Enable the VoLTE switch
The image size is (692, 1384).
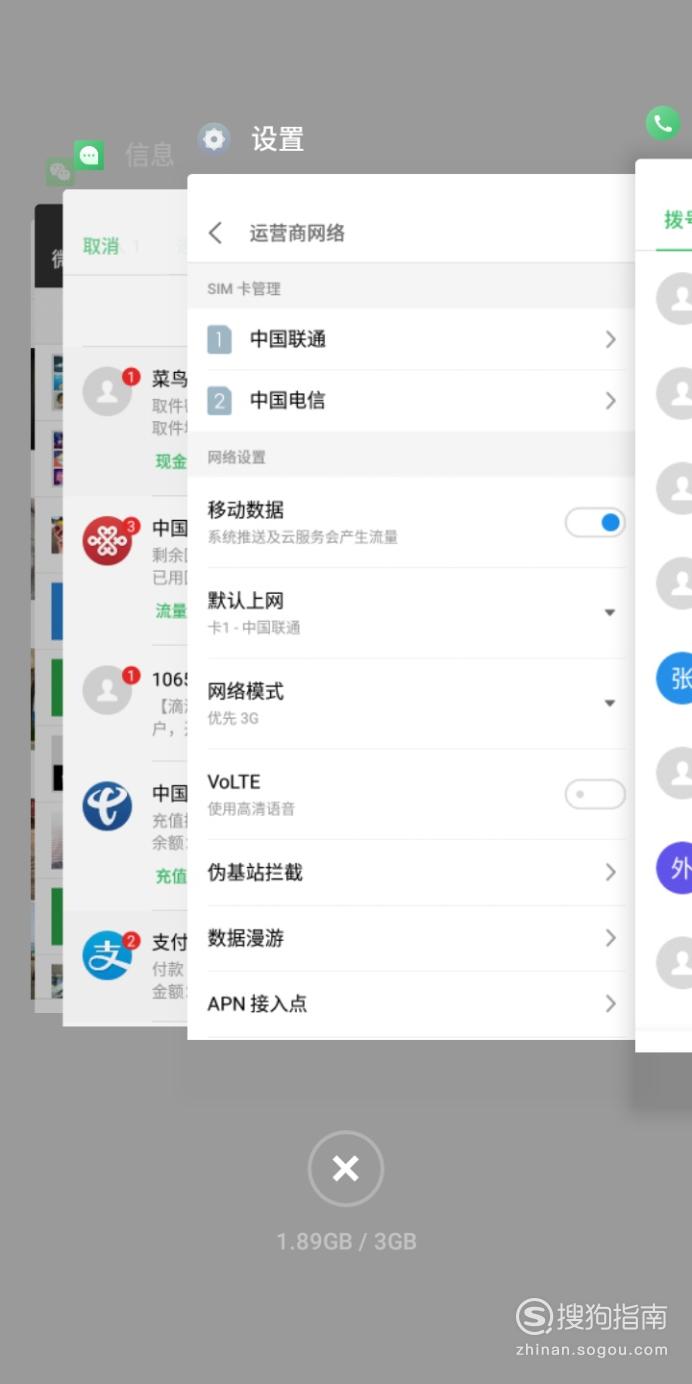pyautogui.click(x=595, y=794)
